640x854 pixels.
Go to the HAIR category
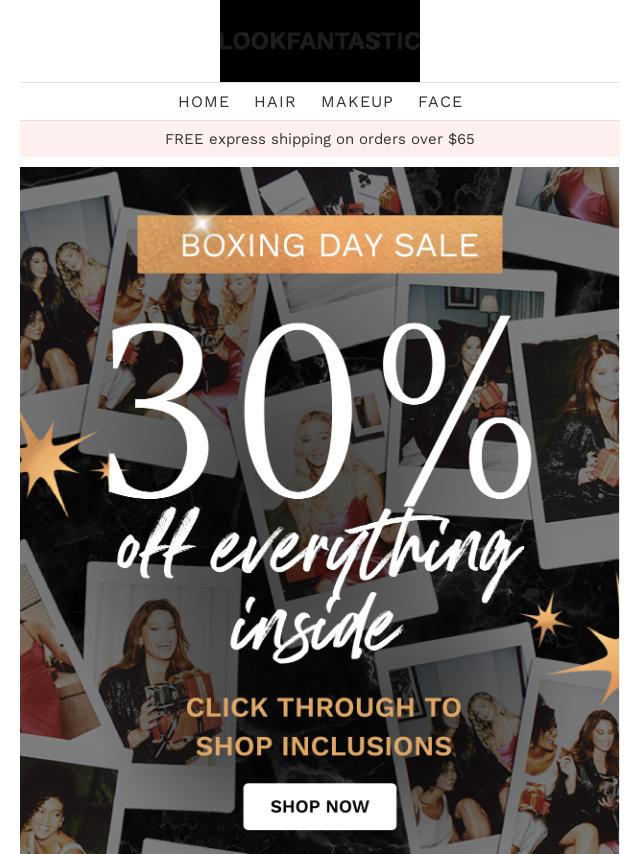pyautogui.click(x=275, y=102)
